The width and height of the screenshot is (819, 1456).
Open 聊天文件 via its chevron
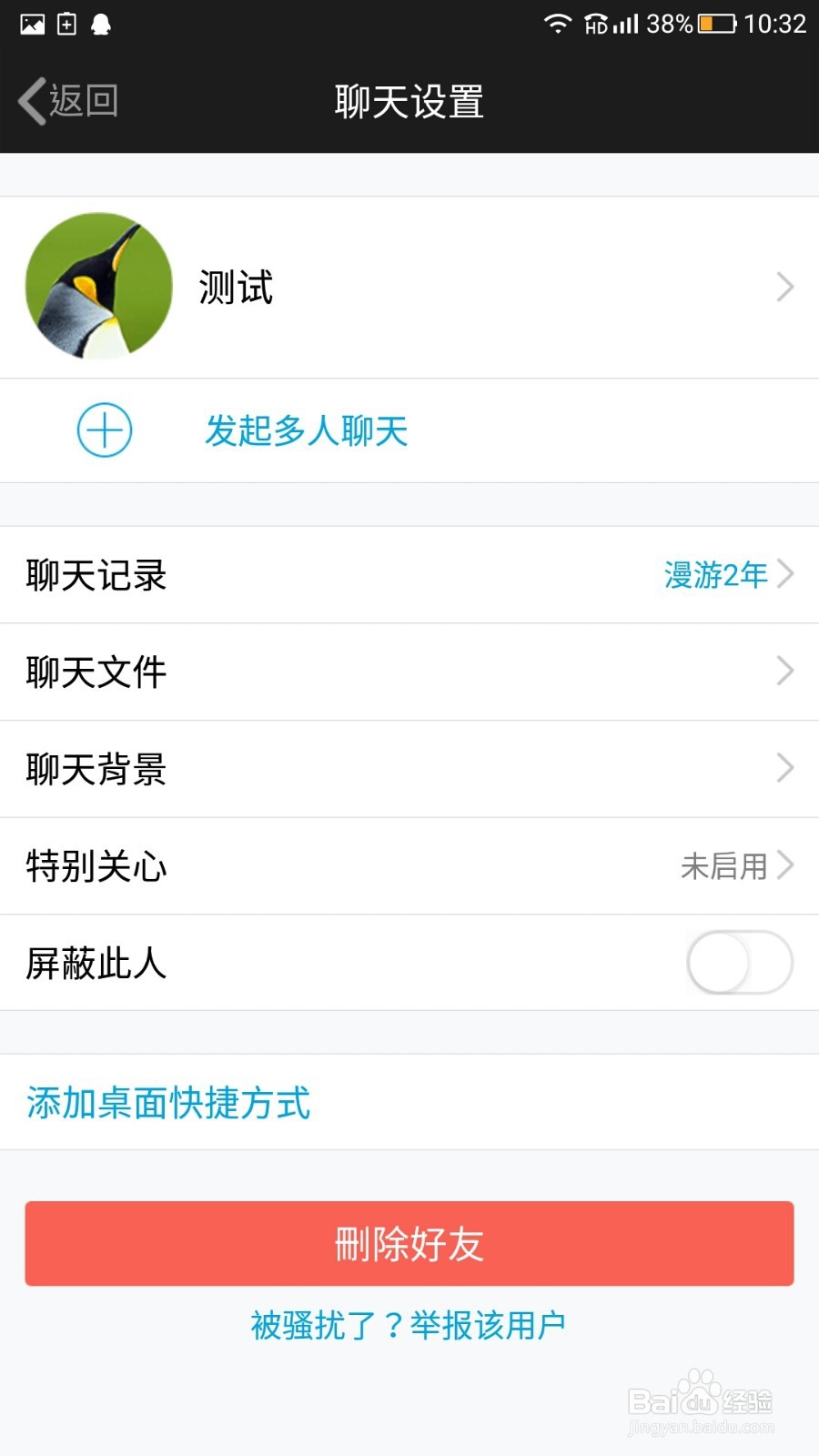[x=784, y=672]
